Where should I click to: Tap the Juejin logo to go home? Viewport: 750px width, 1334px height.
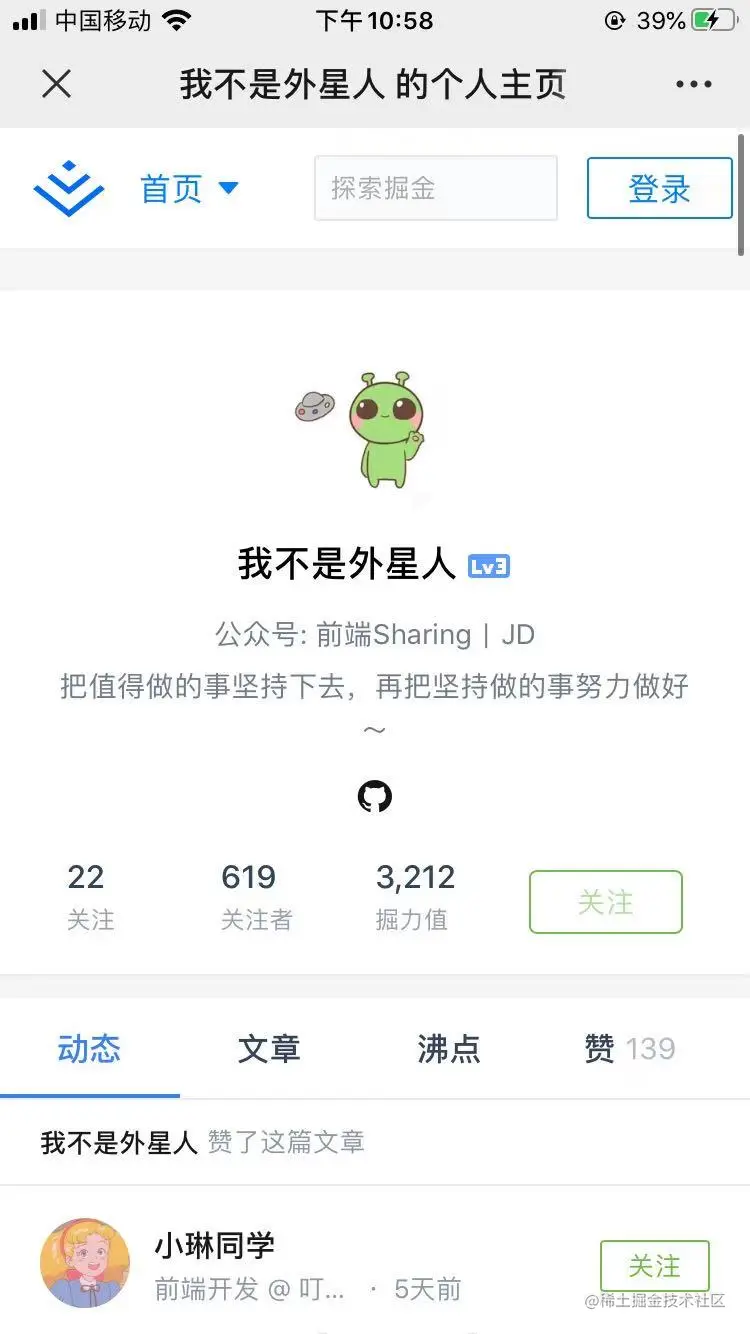coord(69,188)
